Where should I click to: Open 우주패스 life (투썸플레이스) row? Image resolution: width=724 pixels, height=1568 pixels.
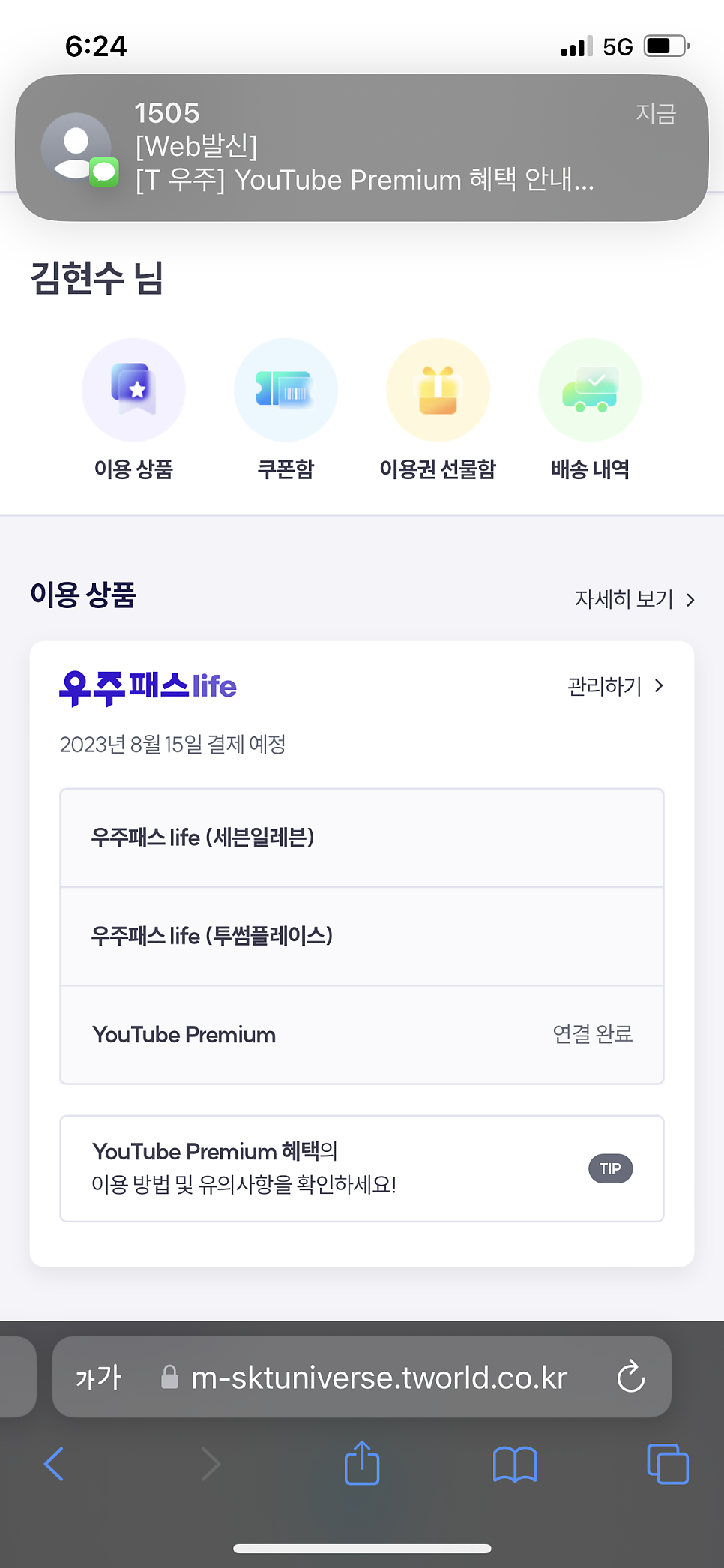[x=362, y=937]
